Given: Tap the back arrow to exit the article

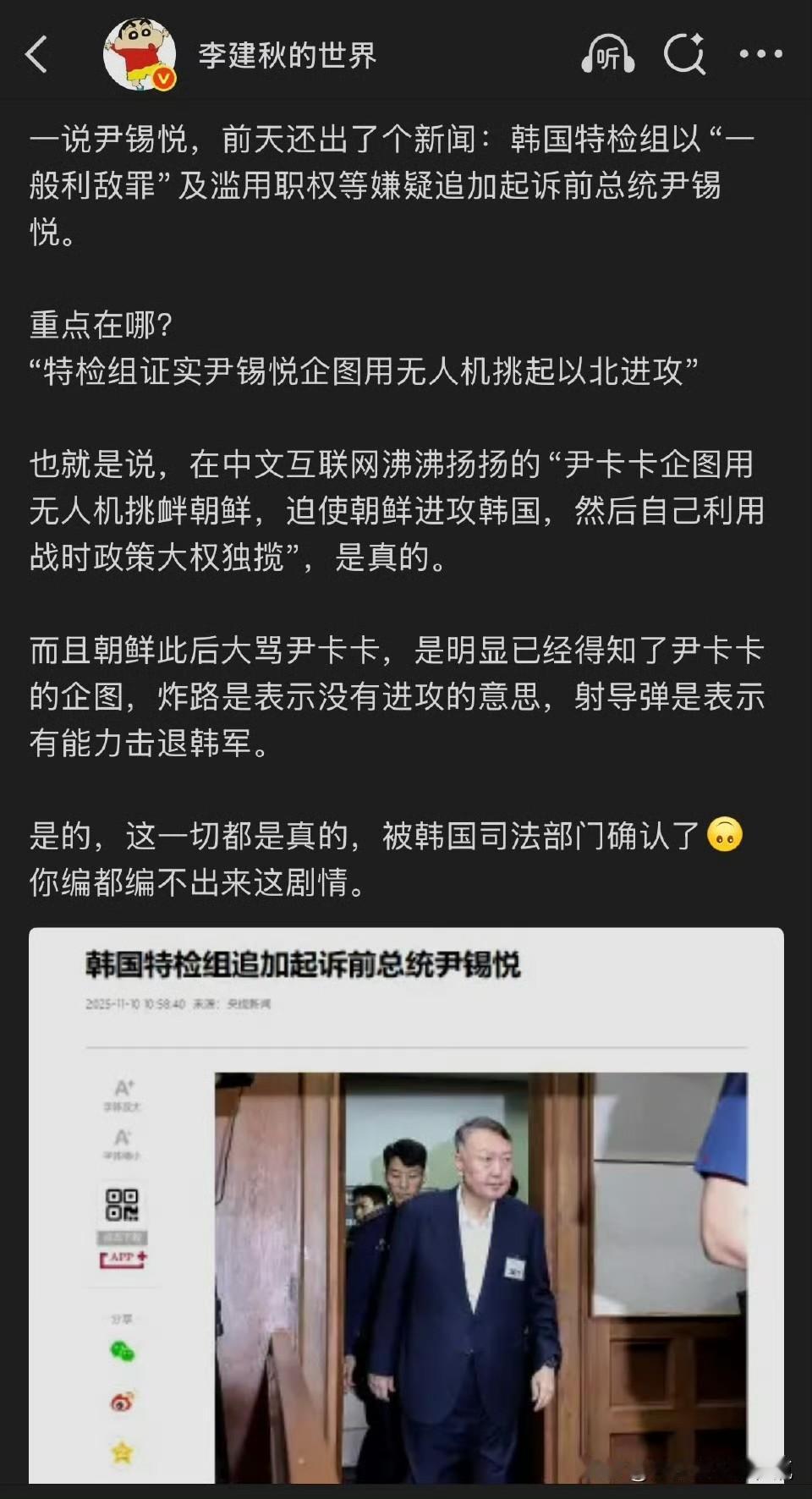Looking at the screenshot, I should [34, 52].
